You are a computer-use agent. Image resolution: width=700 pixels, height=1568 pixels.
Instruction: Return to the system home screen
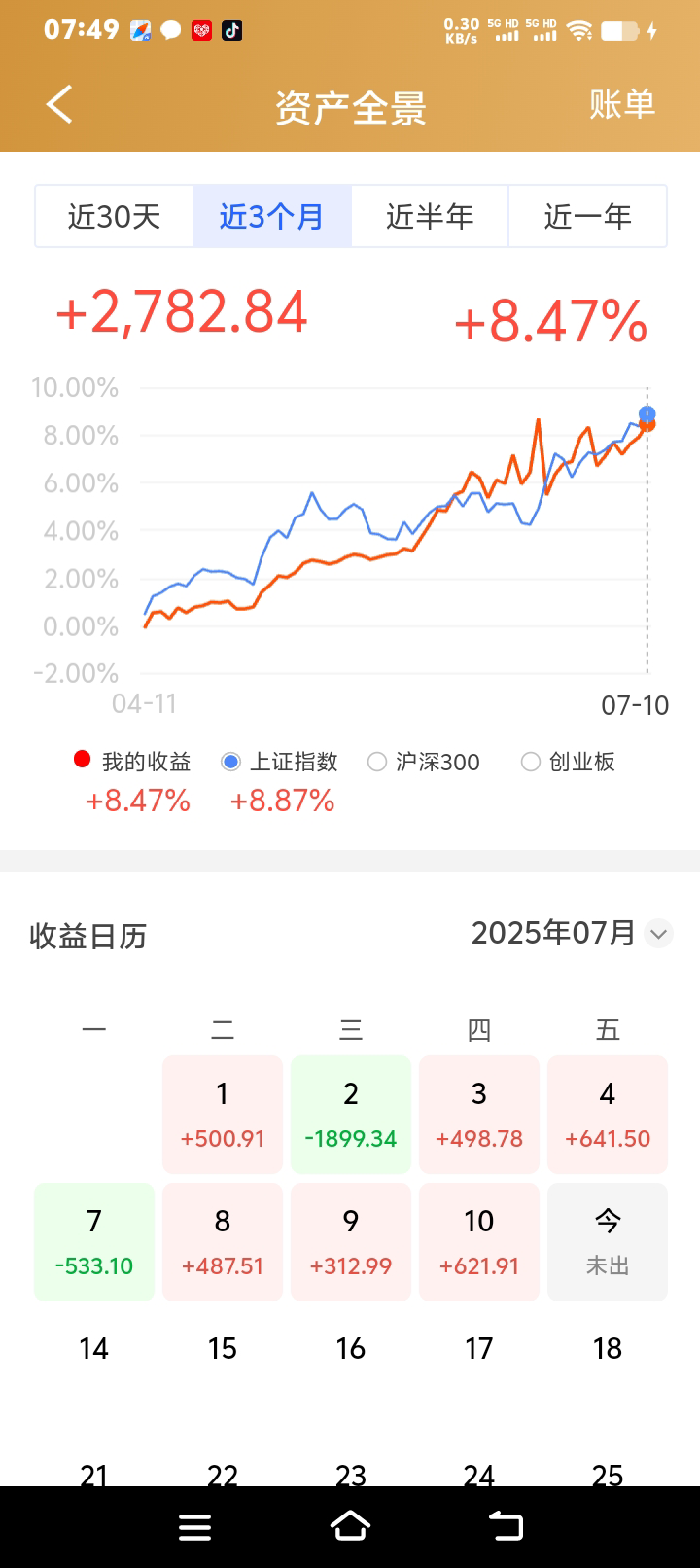click(350, 1526)
